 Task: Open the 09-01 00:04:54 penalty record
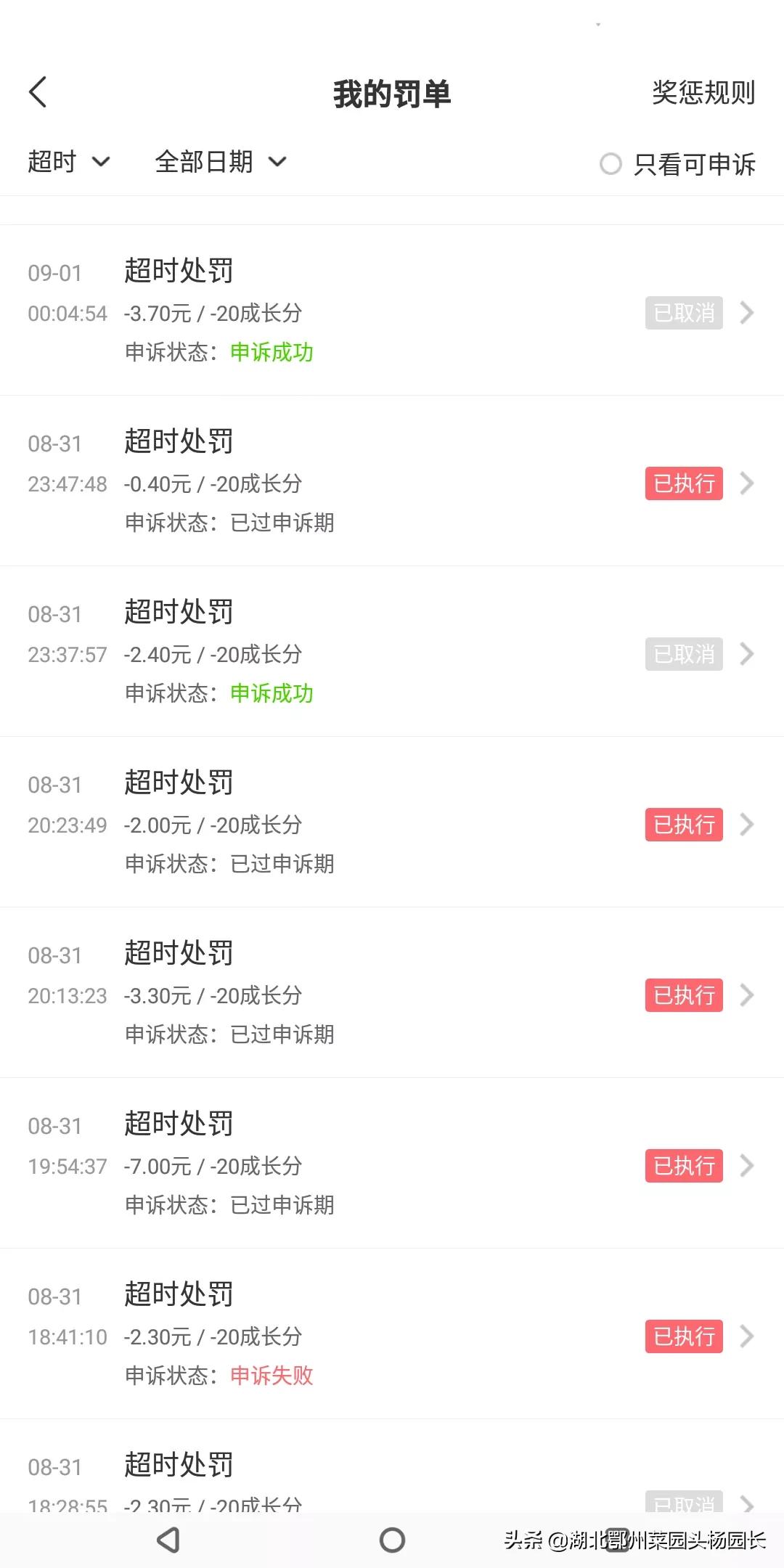pyautogui.click(x=392, y=311)
